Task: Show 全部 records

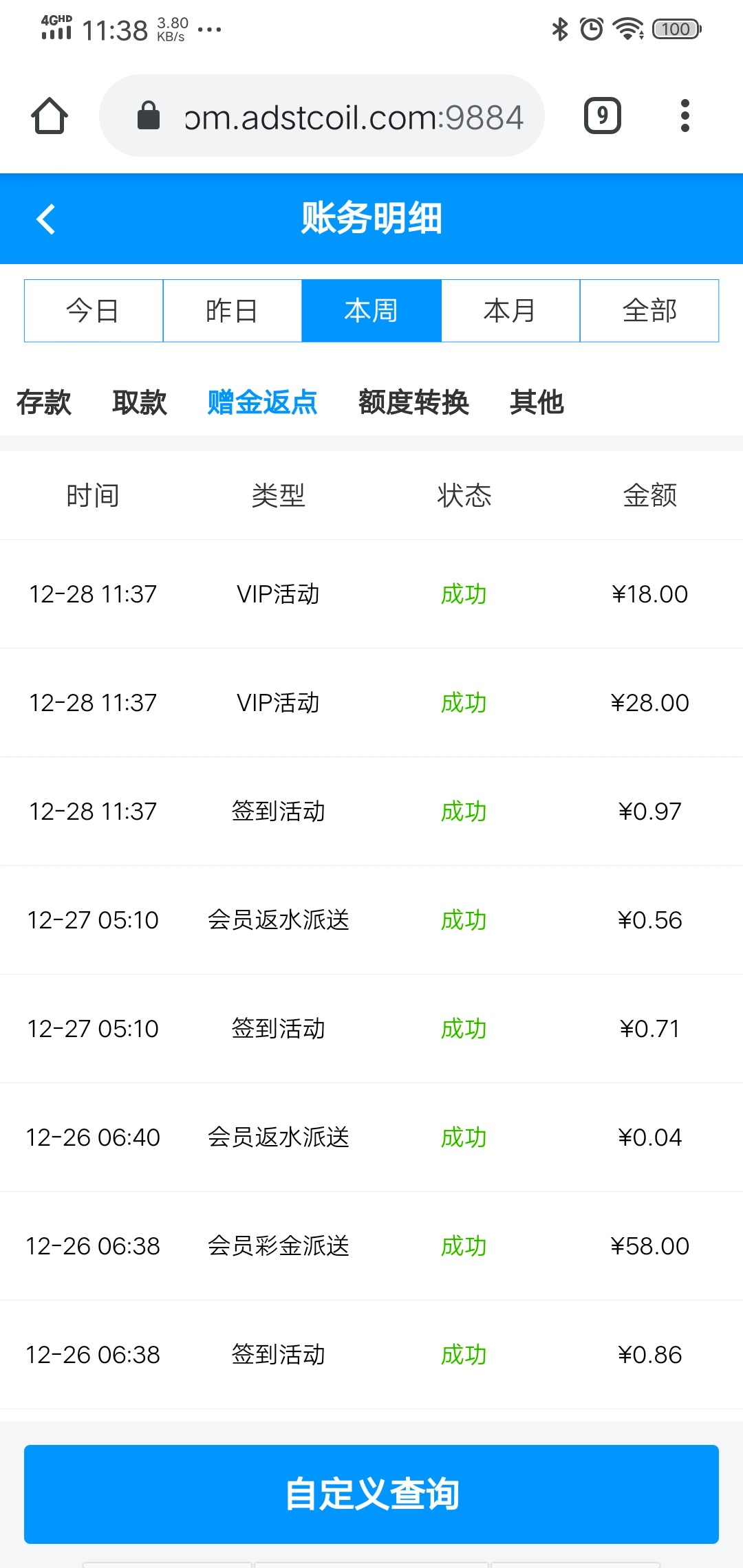Action: [x=649, y=311]
